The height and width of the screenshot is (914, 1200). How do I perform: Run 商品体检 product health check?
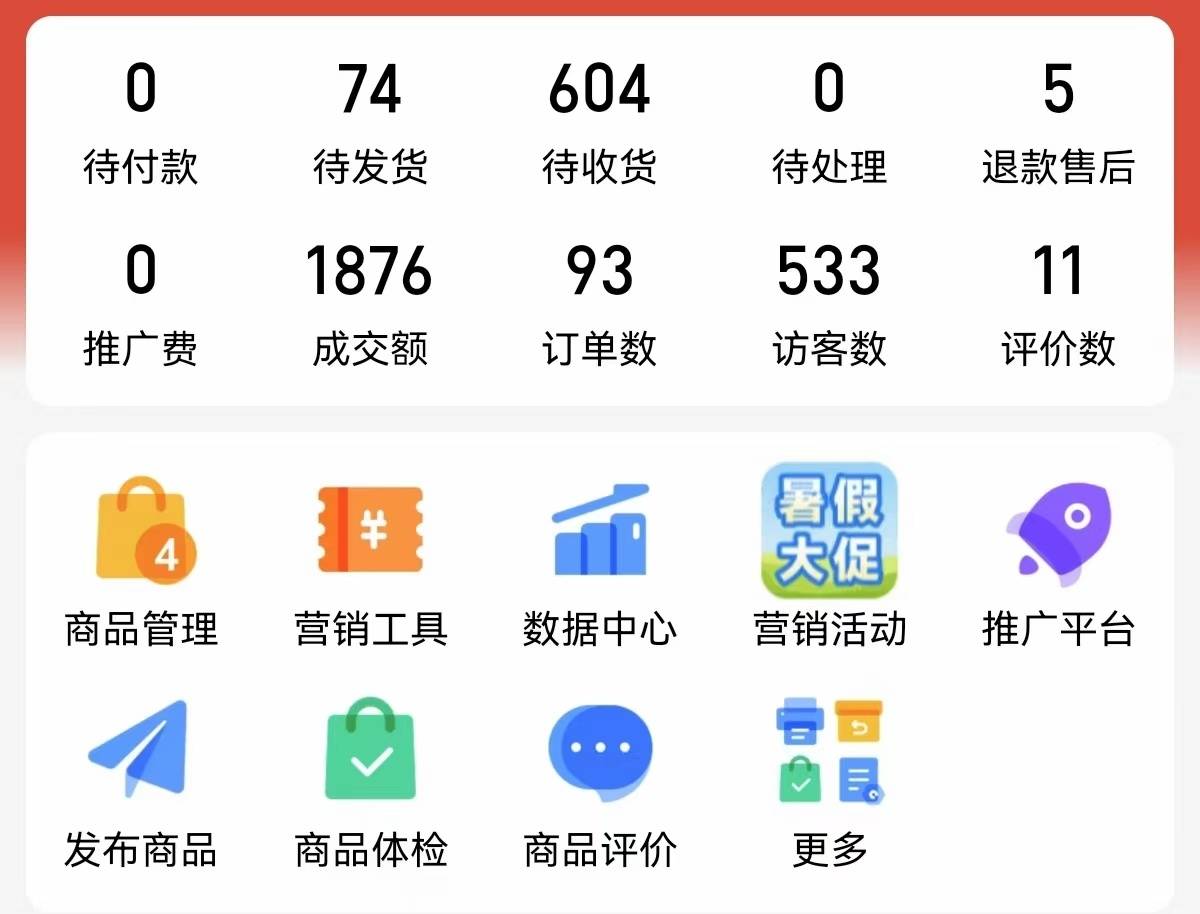tap(370, 780)
